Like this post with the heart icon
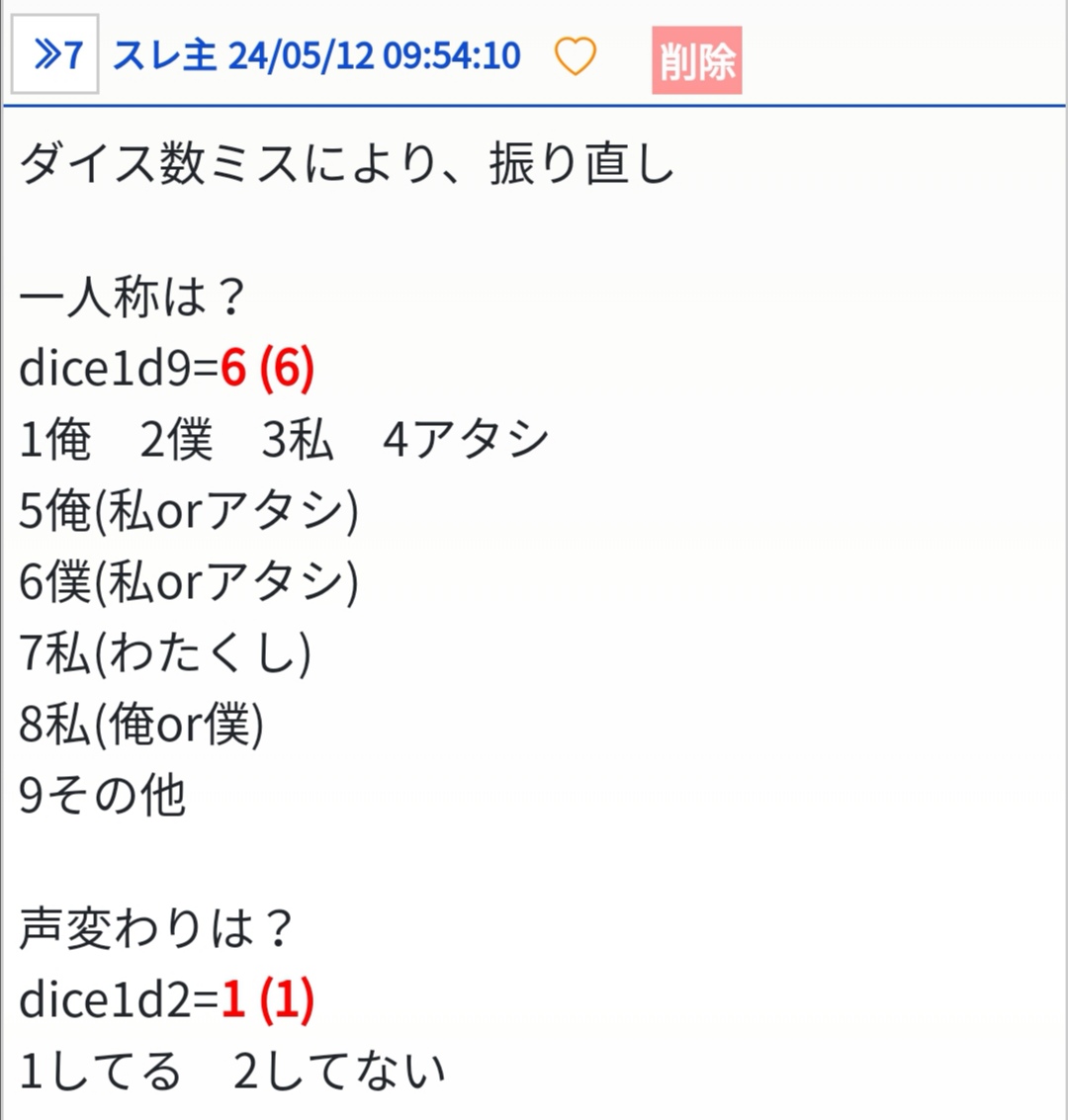This screenshot has height=1120, width=1068. coord(576,55)
